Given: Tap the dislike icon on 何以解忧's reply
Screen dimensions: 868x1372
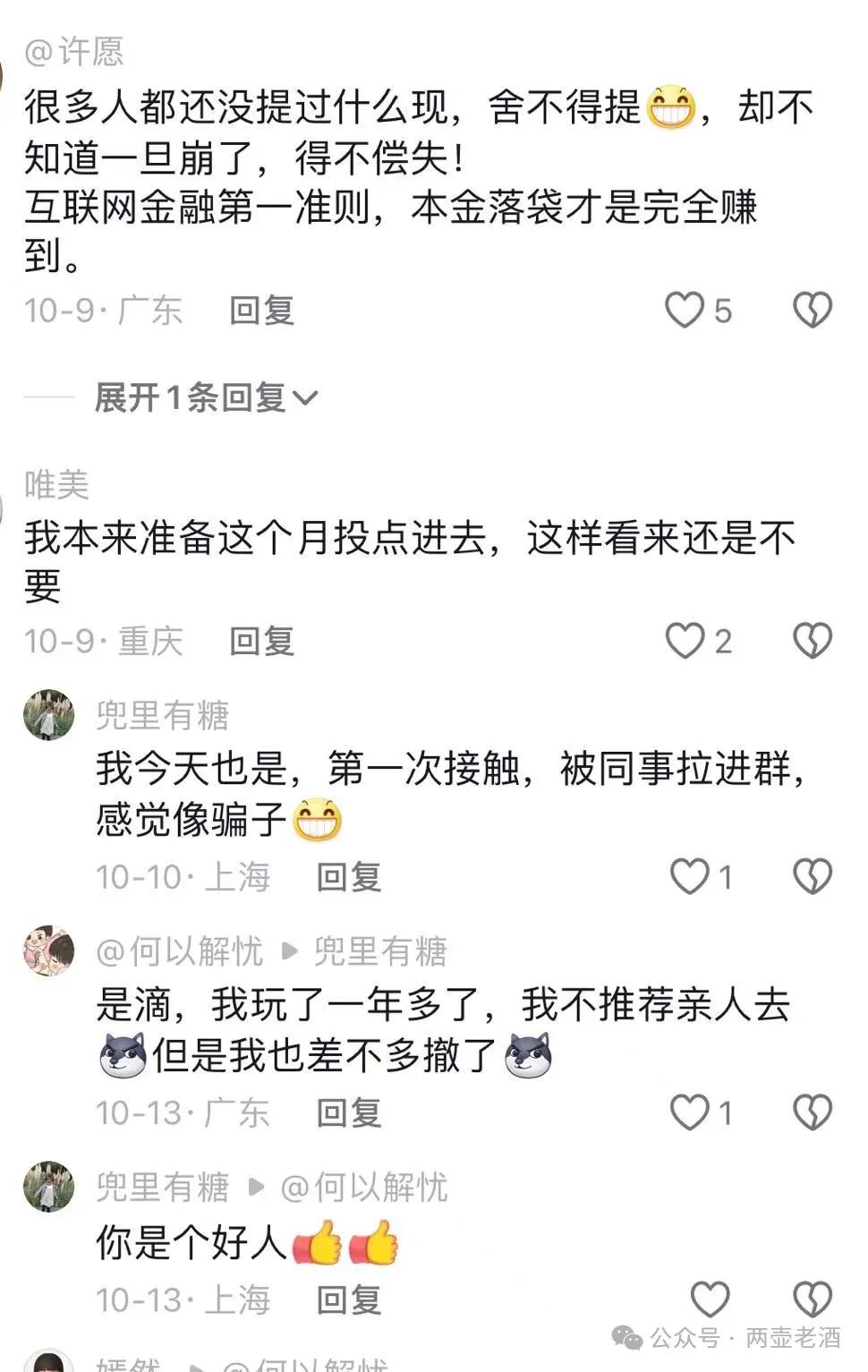Looking at the screenshot, I should point(811,1112).
